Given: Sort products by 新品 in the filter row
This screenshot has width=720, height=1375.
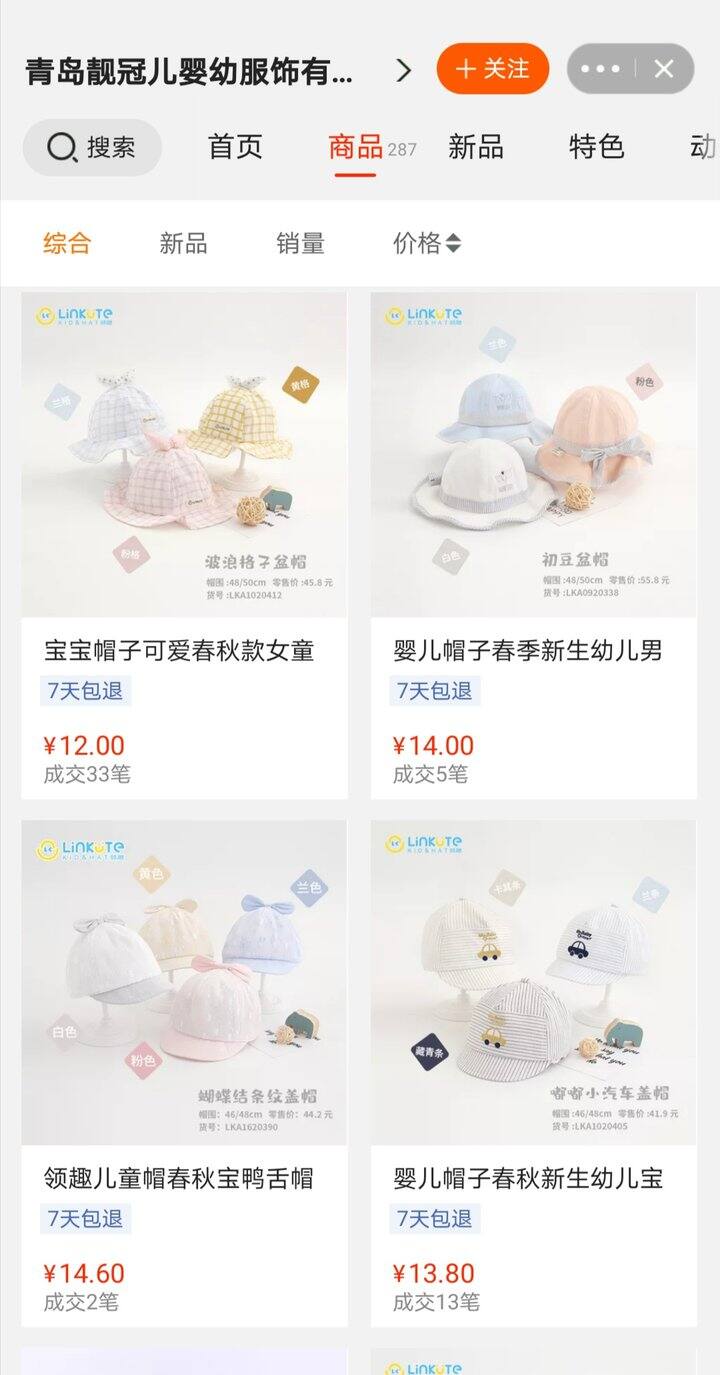Looking at the screenshot, I should click(x=184, y=243).
